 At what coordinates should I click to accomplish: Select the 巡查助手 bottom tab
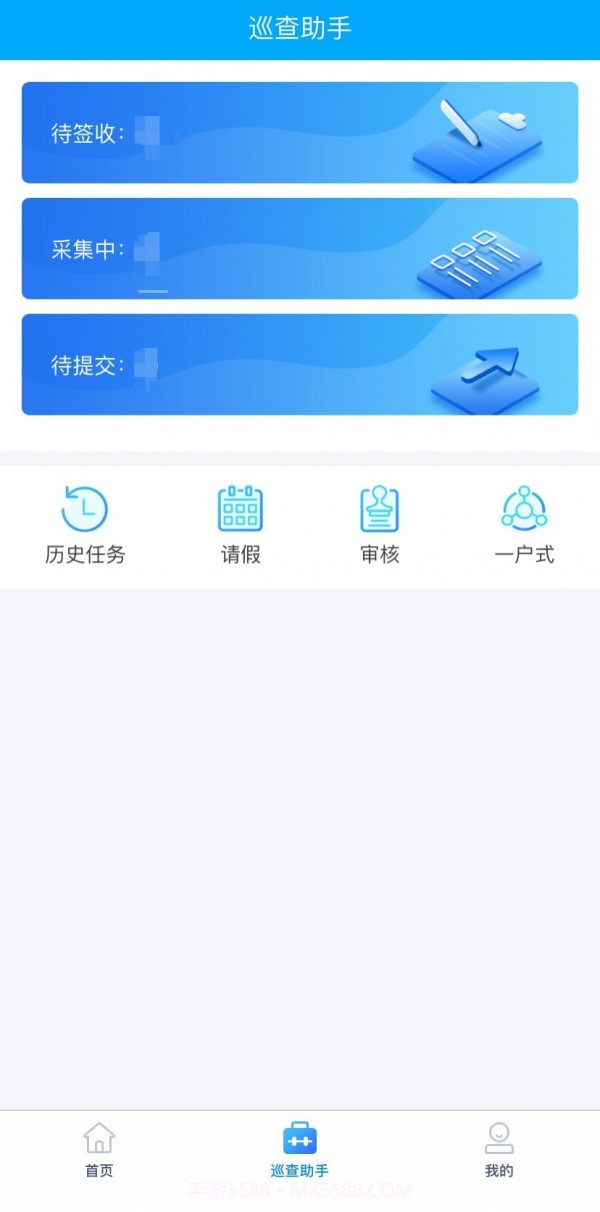point(299,1150)
